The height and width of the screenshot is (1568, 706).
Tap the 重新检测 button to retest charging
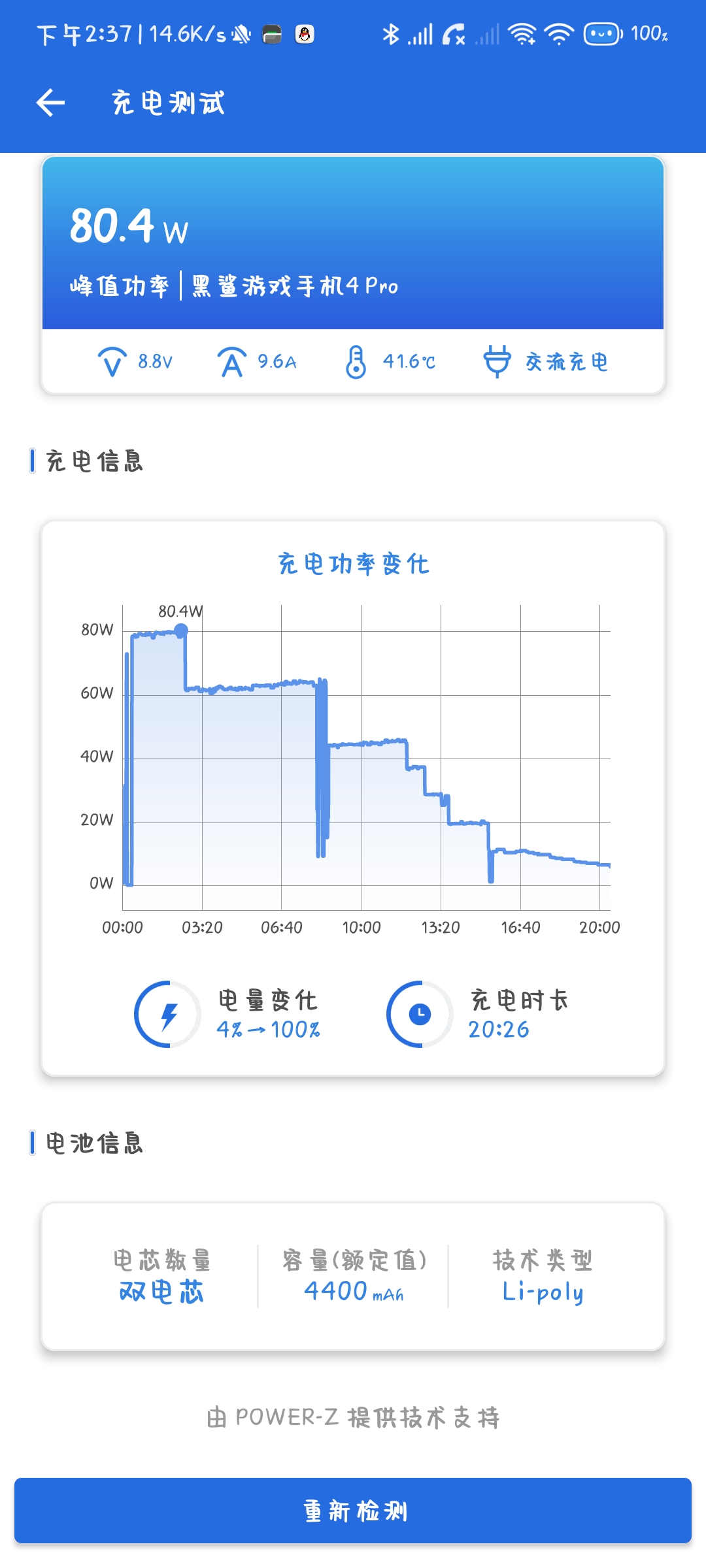point(353,1511)
